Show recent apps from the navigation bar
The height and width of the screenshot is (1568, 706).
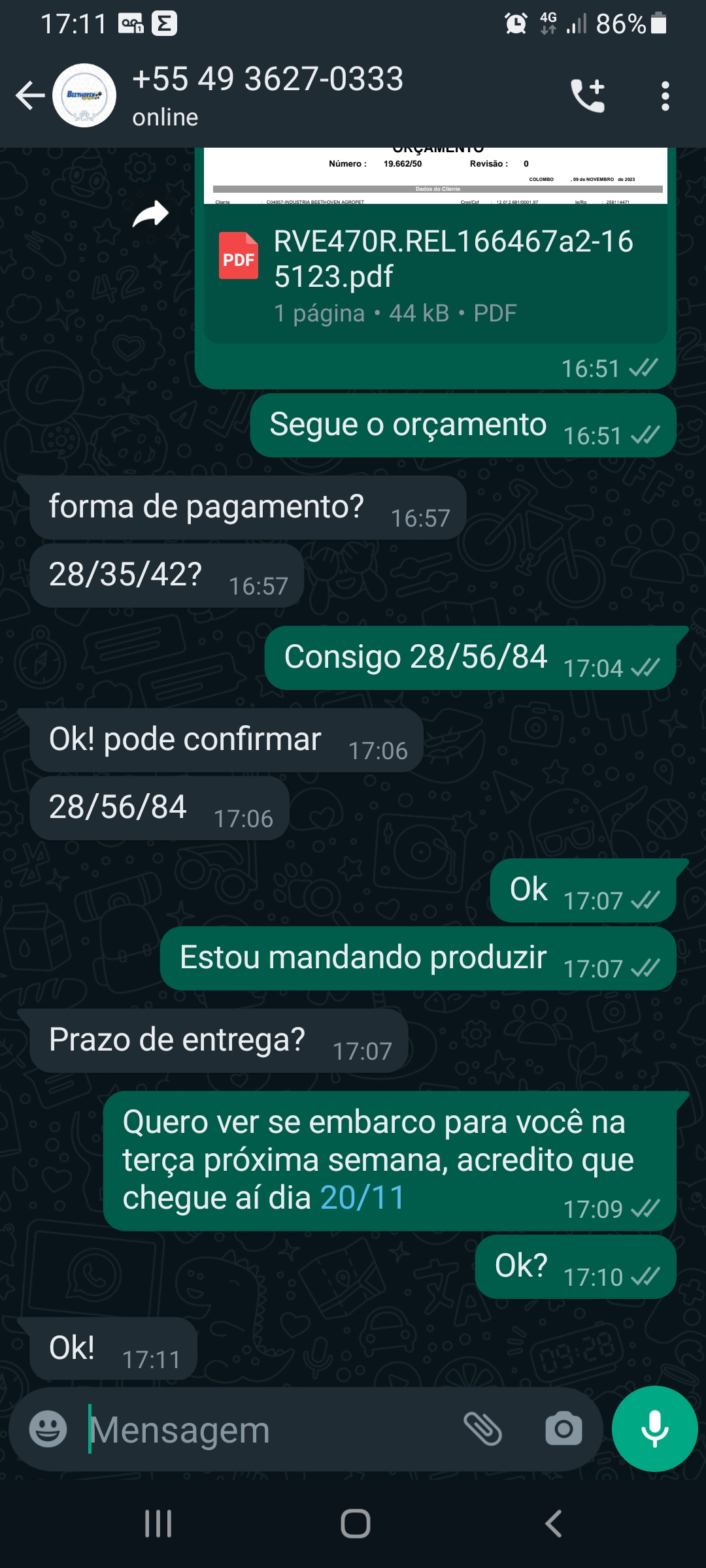(x=158, y=1524)
